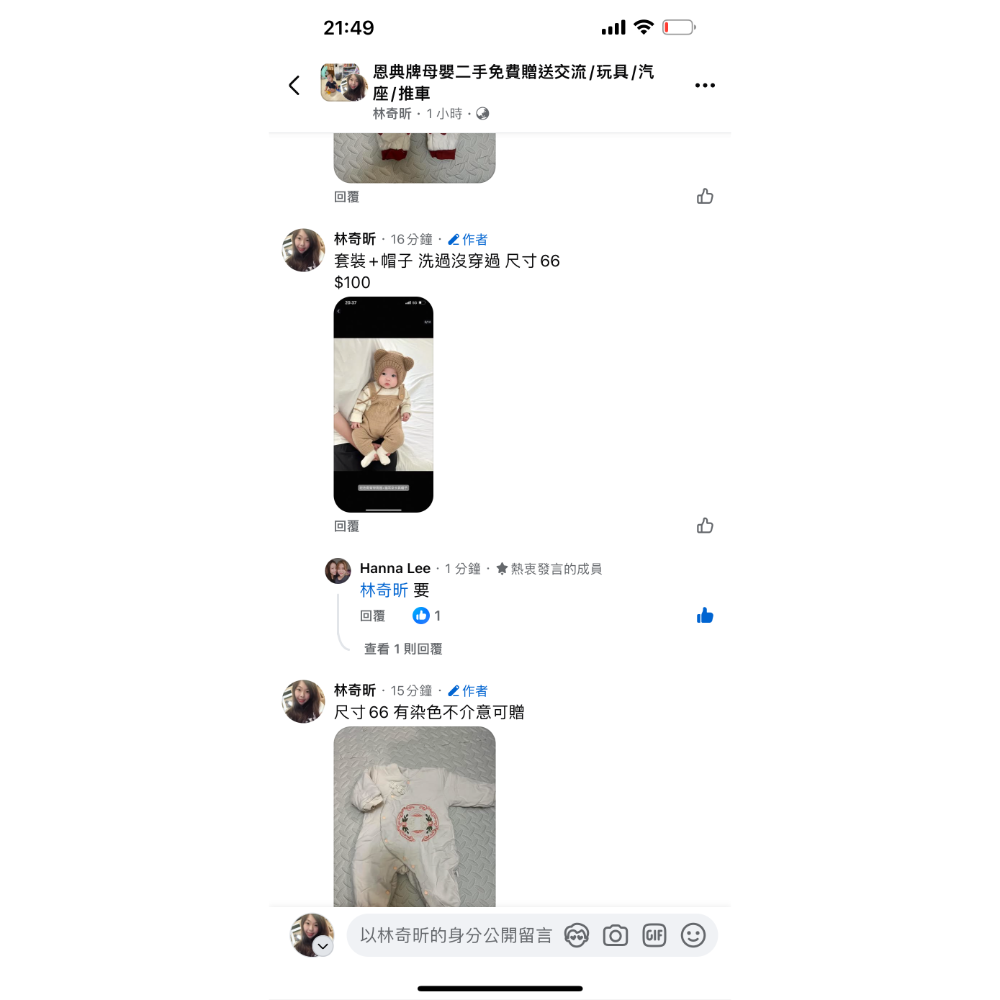Reply to the 套裝+帽子 尺寸66 comment
Image resolution: width=1000 pixels, height=1000 pixels.
[x=346, y=526]
